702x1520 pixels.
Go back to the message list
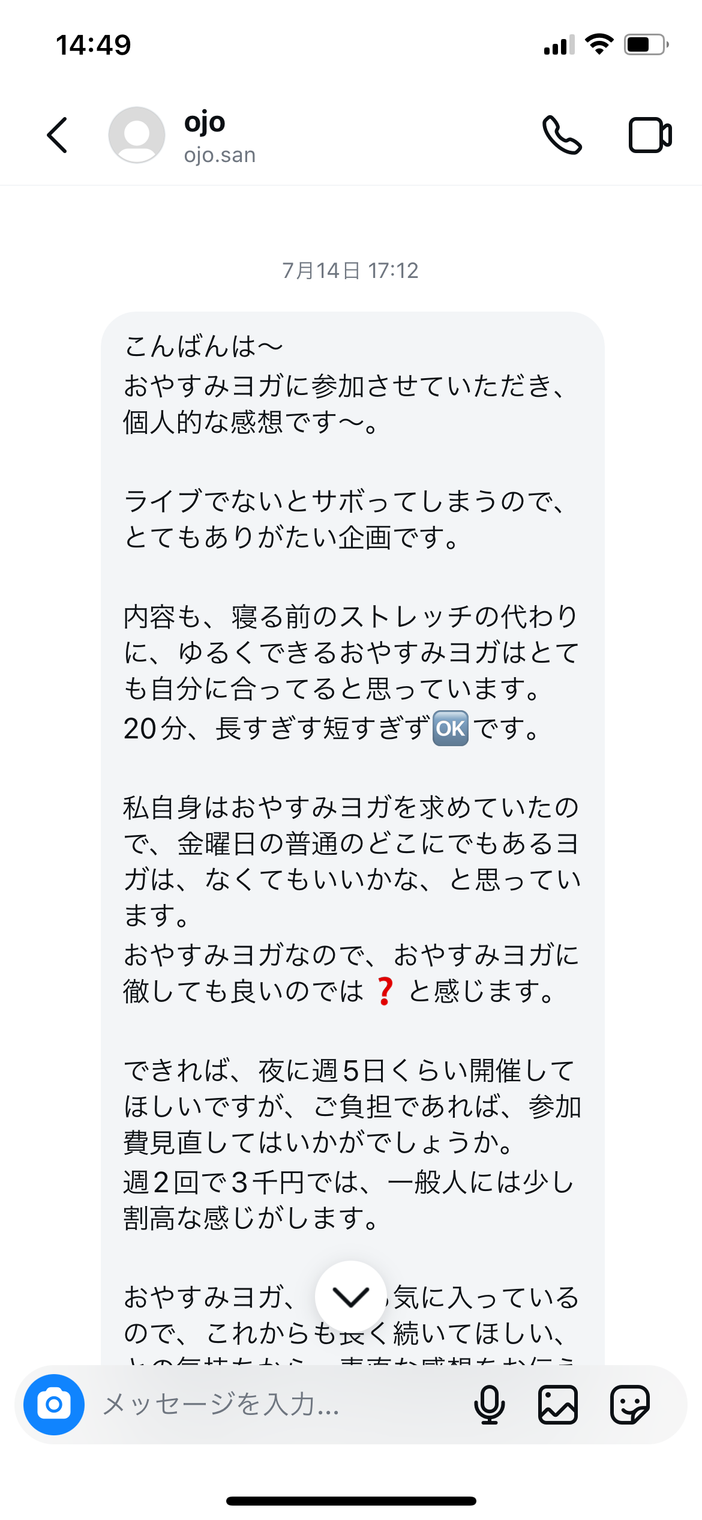coord(57,135)
